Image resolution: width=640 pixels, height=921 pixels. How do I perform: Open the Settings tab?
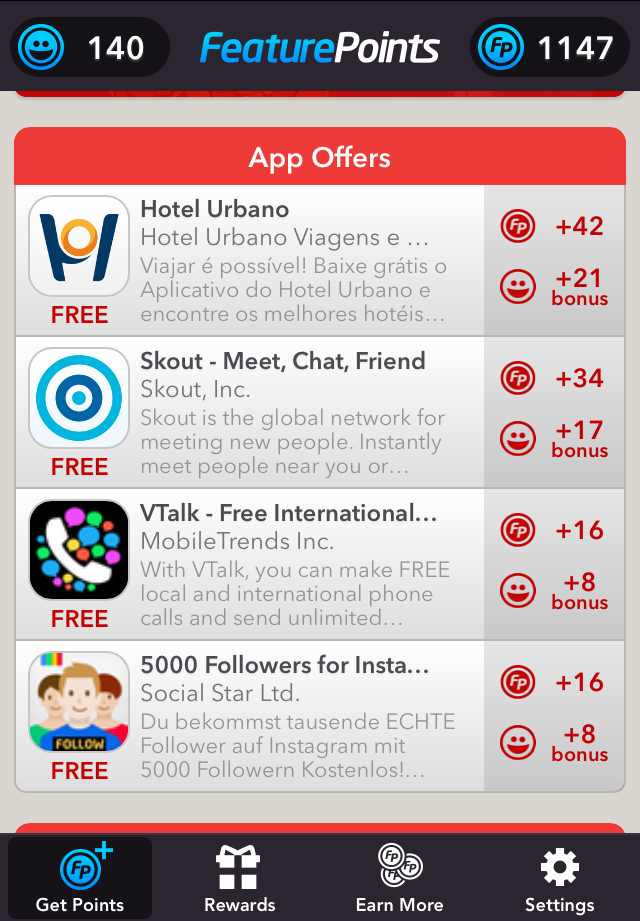(x=559, y=877)
